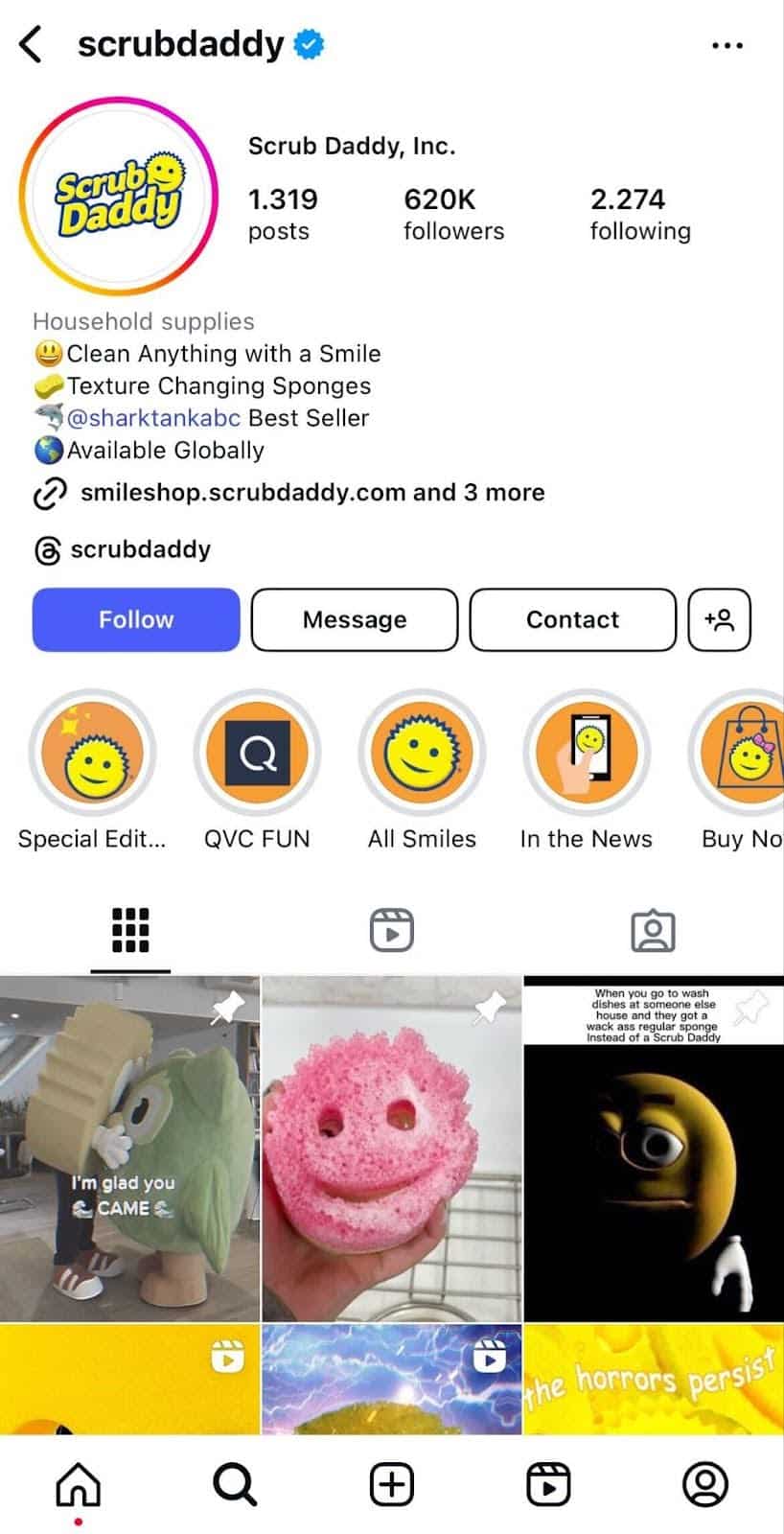View the In the News highlight
Image resolution: width=784 pixels, height=1534 pixels.
click(586, 754)
